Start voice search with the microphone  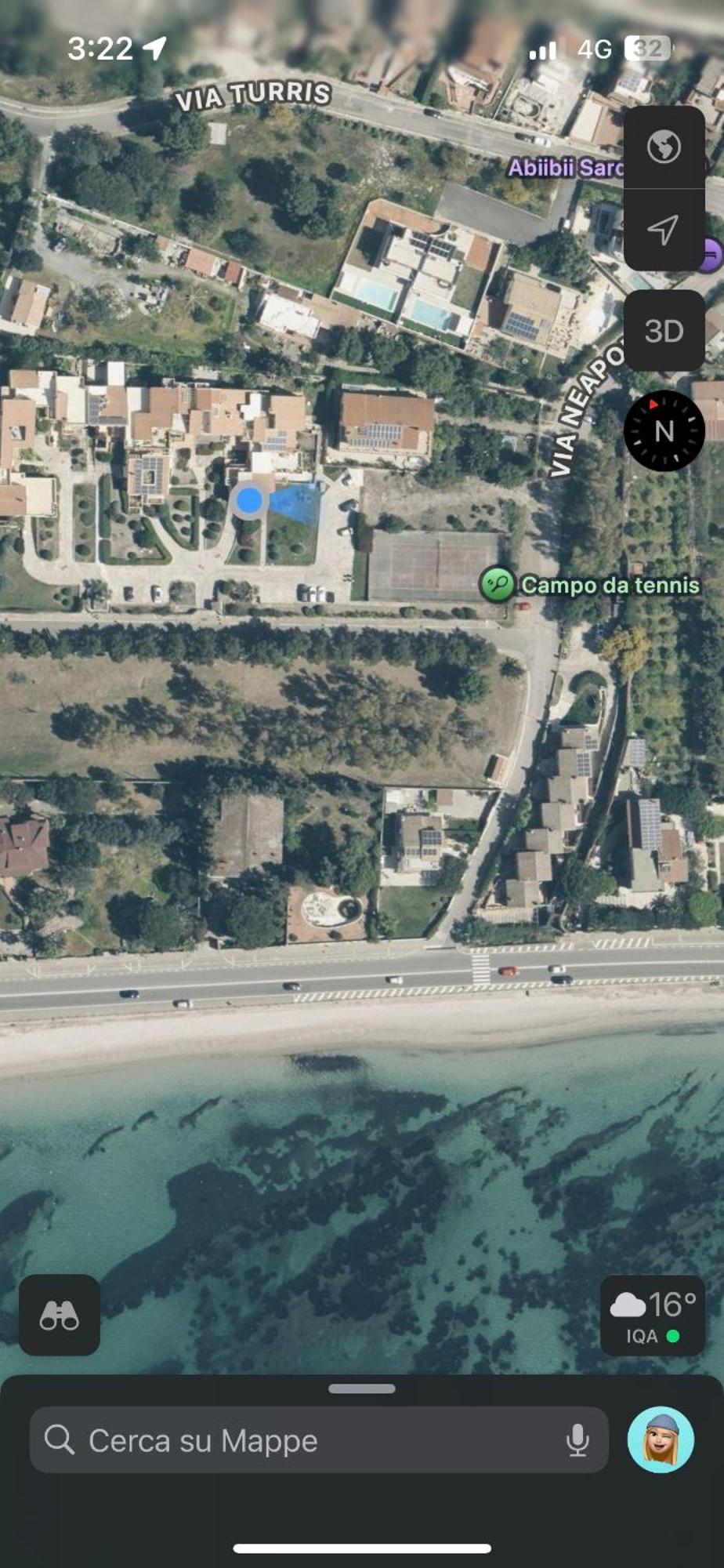pyautogui.click(x=577, y=1440)
